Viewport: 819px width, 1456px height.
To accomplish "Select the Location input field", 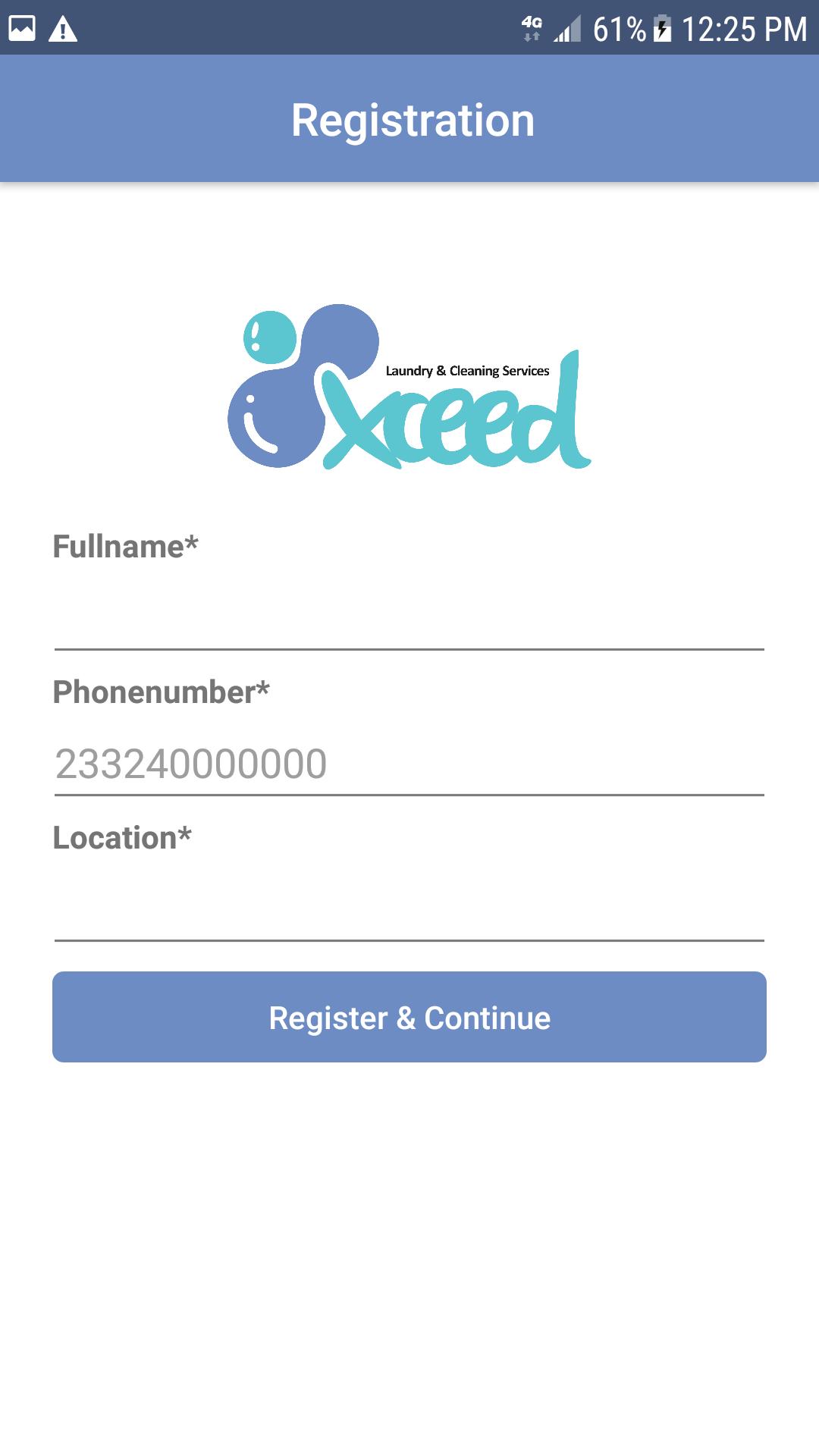I will [x=409, y=908].
